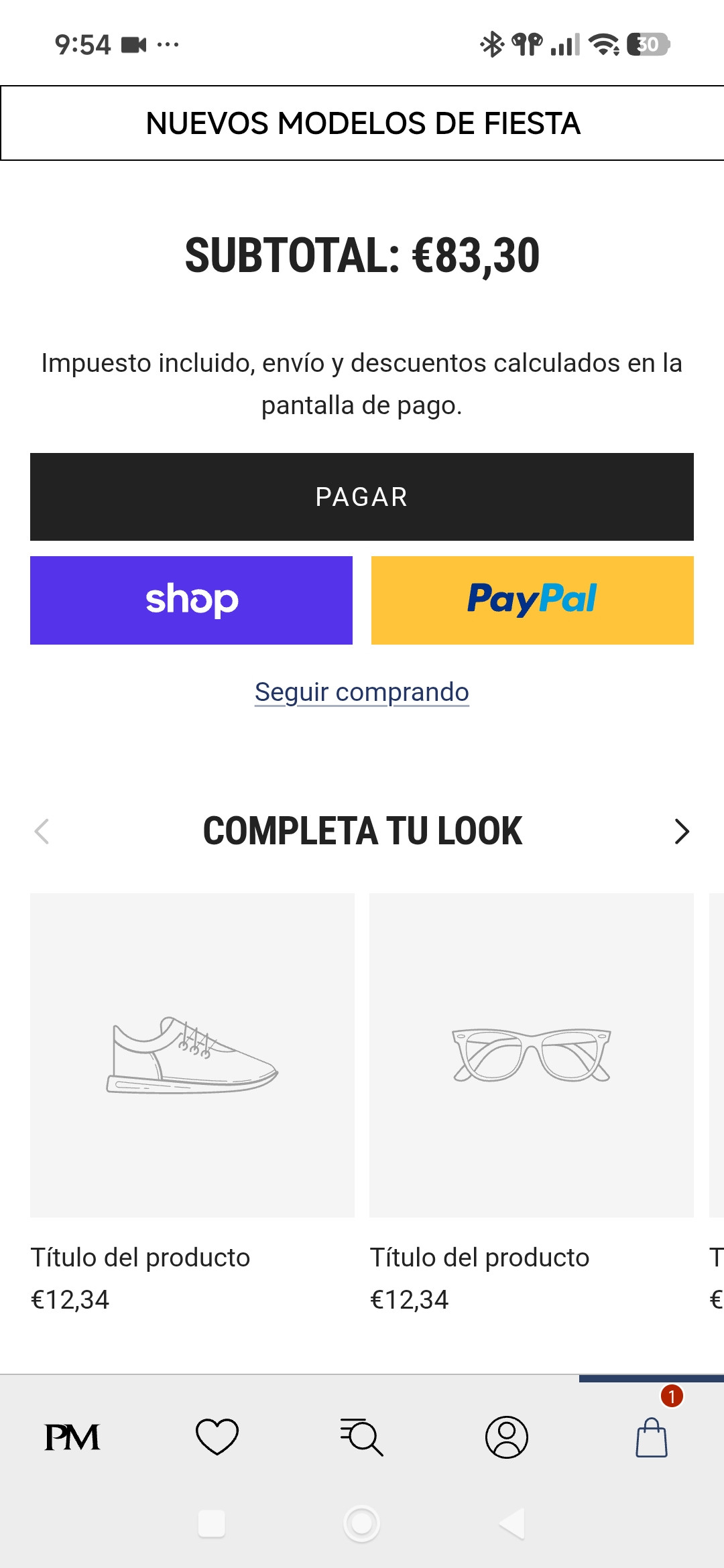The image size is (724, 1568).
Task: Show previous Completa tu look products
Action: pyautogui.click(x=42, y=832)
